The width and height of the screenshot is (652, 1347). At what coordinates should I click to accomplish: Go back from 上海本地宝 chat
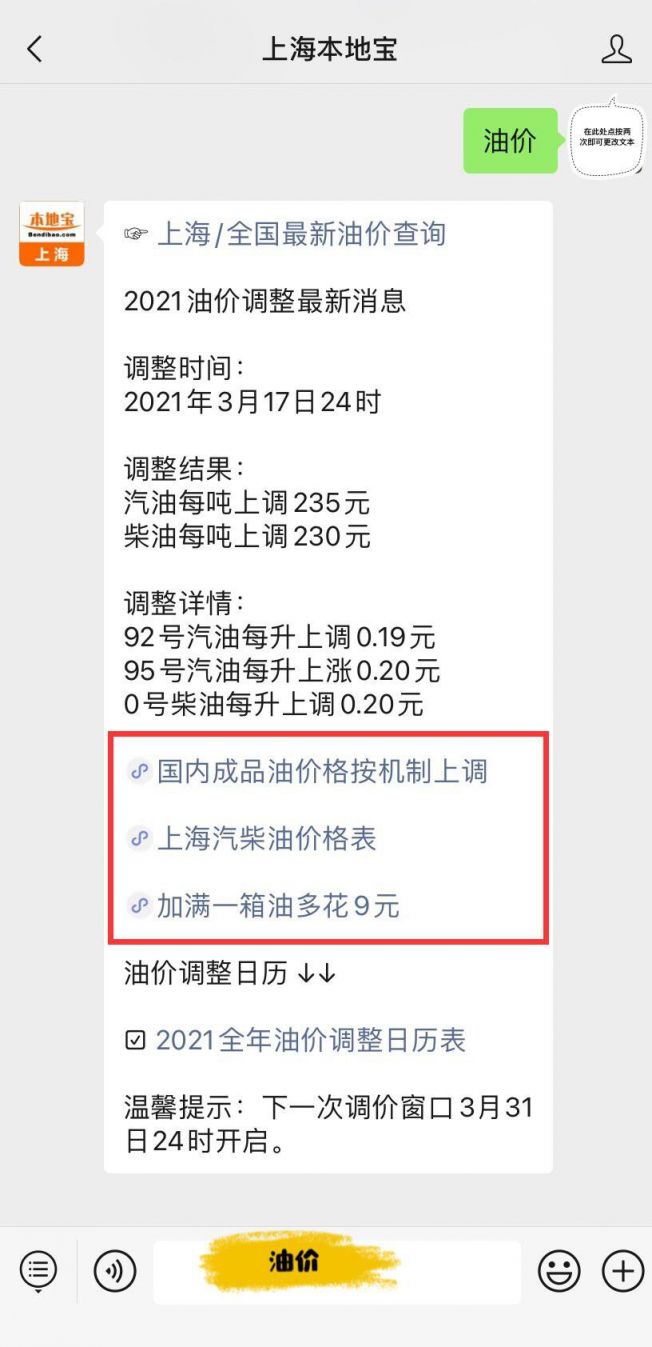(x=35, y=49)
